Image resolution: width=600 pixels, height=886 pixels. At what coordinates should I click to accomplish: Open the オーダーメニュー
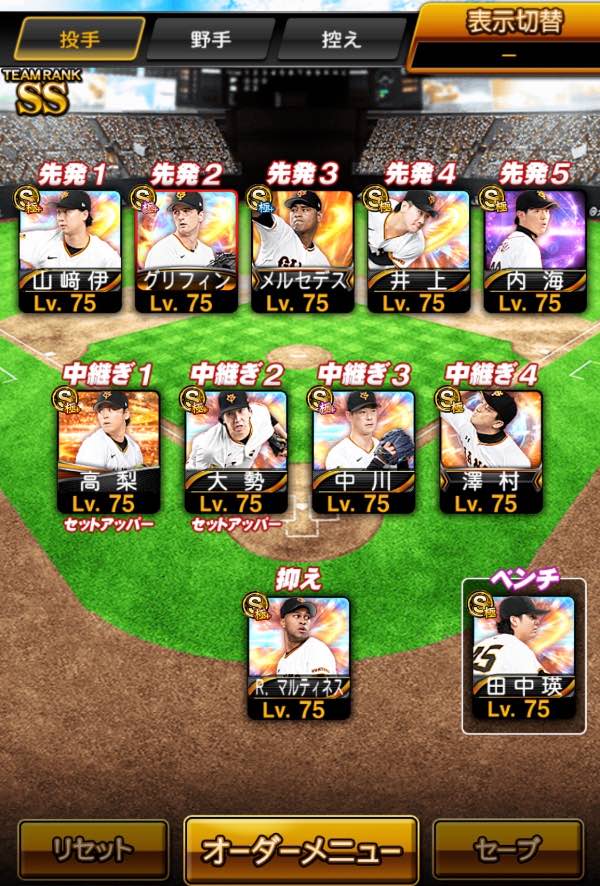click(x=301, y=850)
